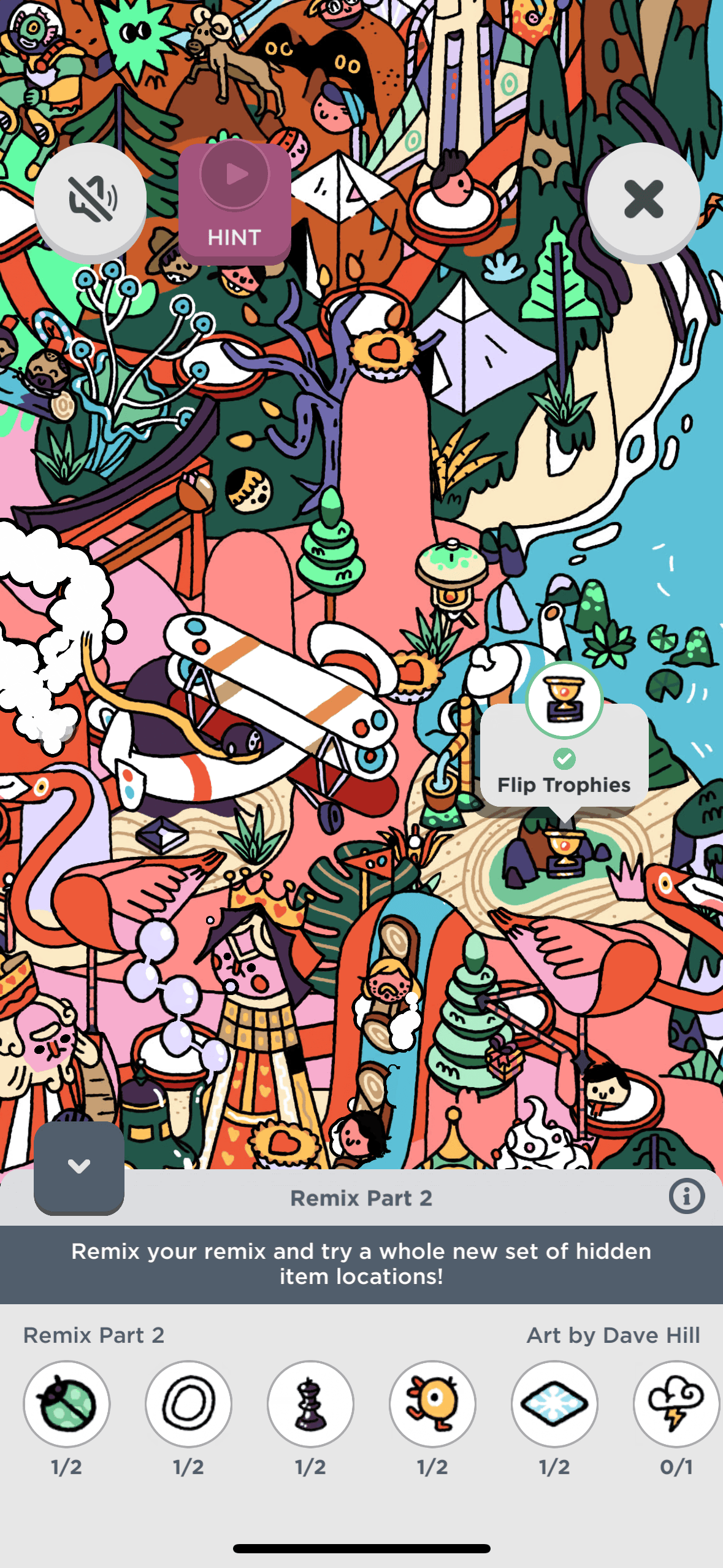Tap the purple HINT button
The width and height of the screenshot is (723, 1568).
coord(234,202)
